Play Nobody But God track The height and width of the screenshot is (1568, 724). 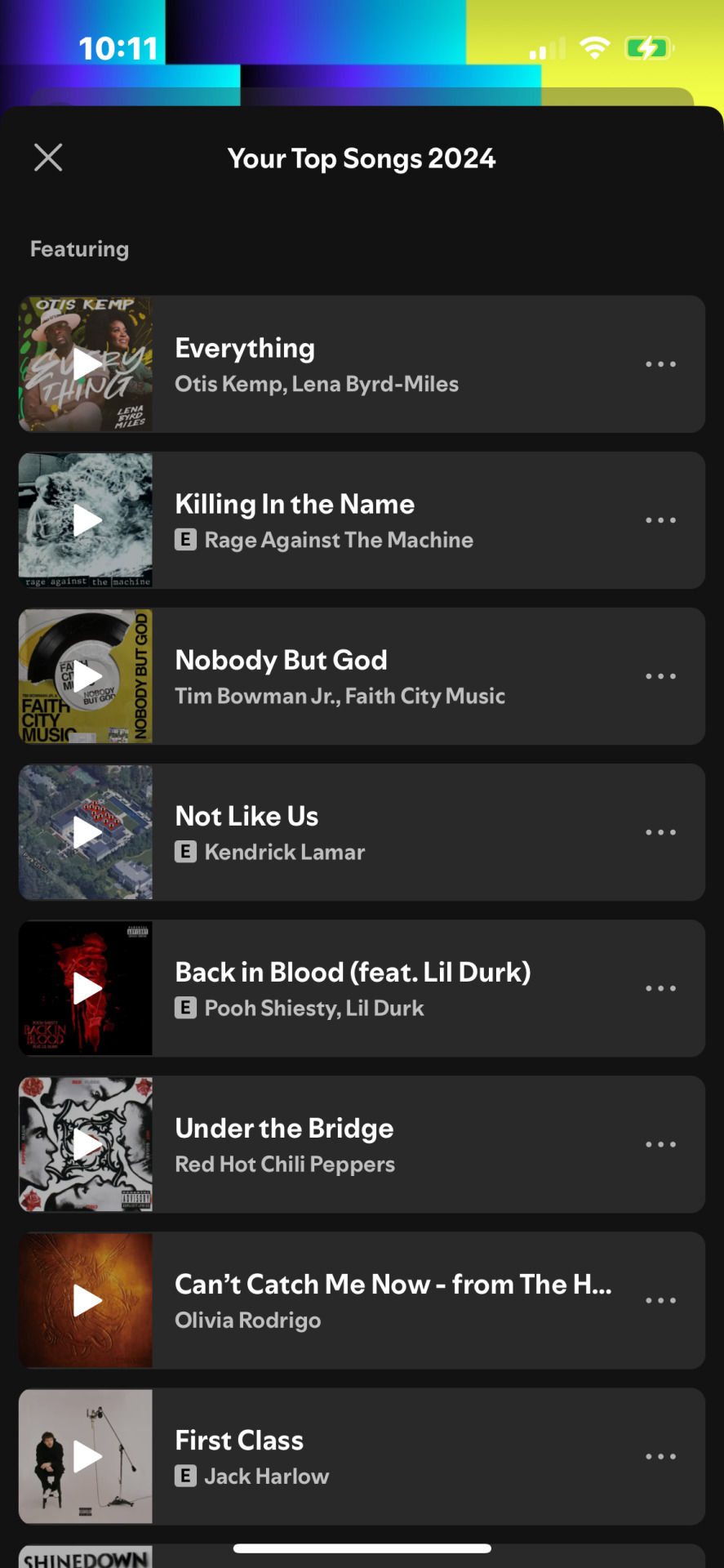(87, 676)
